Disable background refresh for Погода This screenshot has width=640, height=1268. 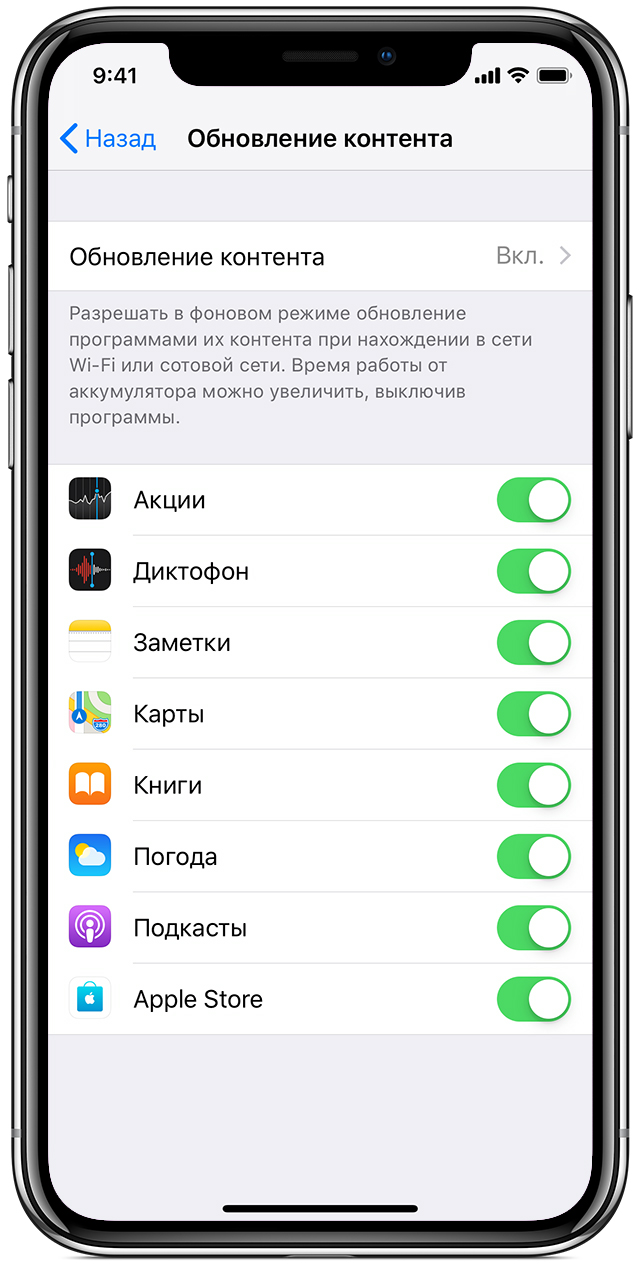point(533,857)
